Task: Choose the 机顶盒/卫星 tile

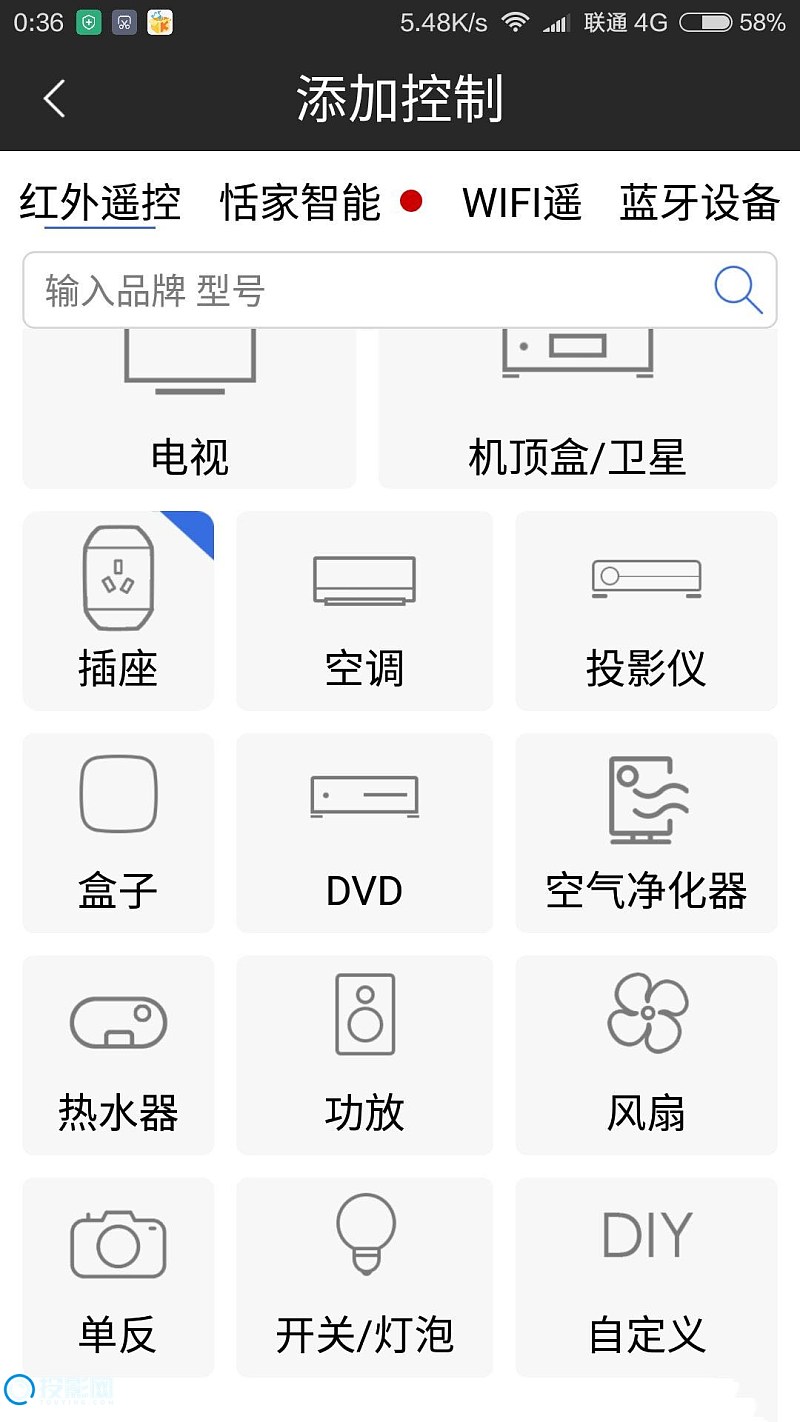Action: point(578,408)
